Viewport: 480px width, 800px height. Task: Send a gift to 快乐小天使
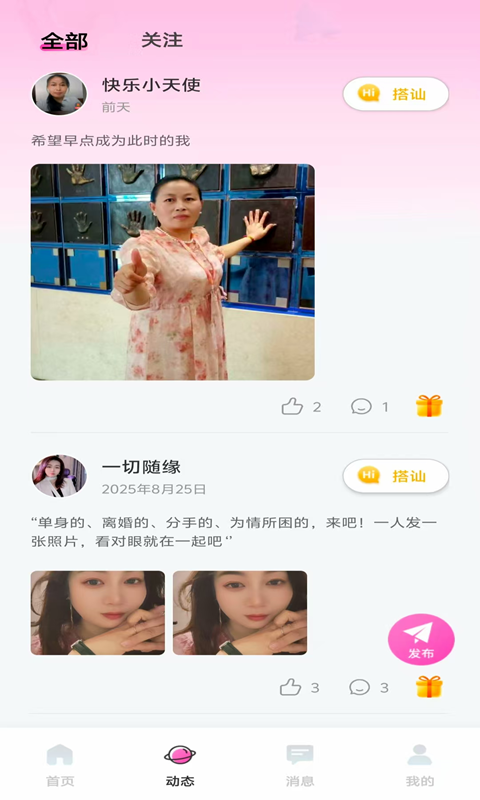pyautogui.click(x=429, y=406)
